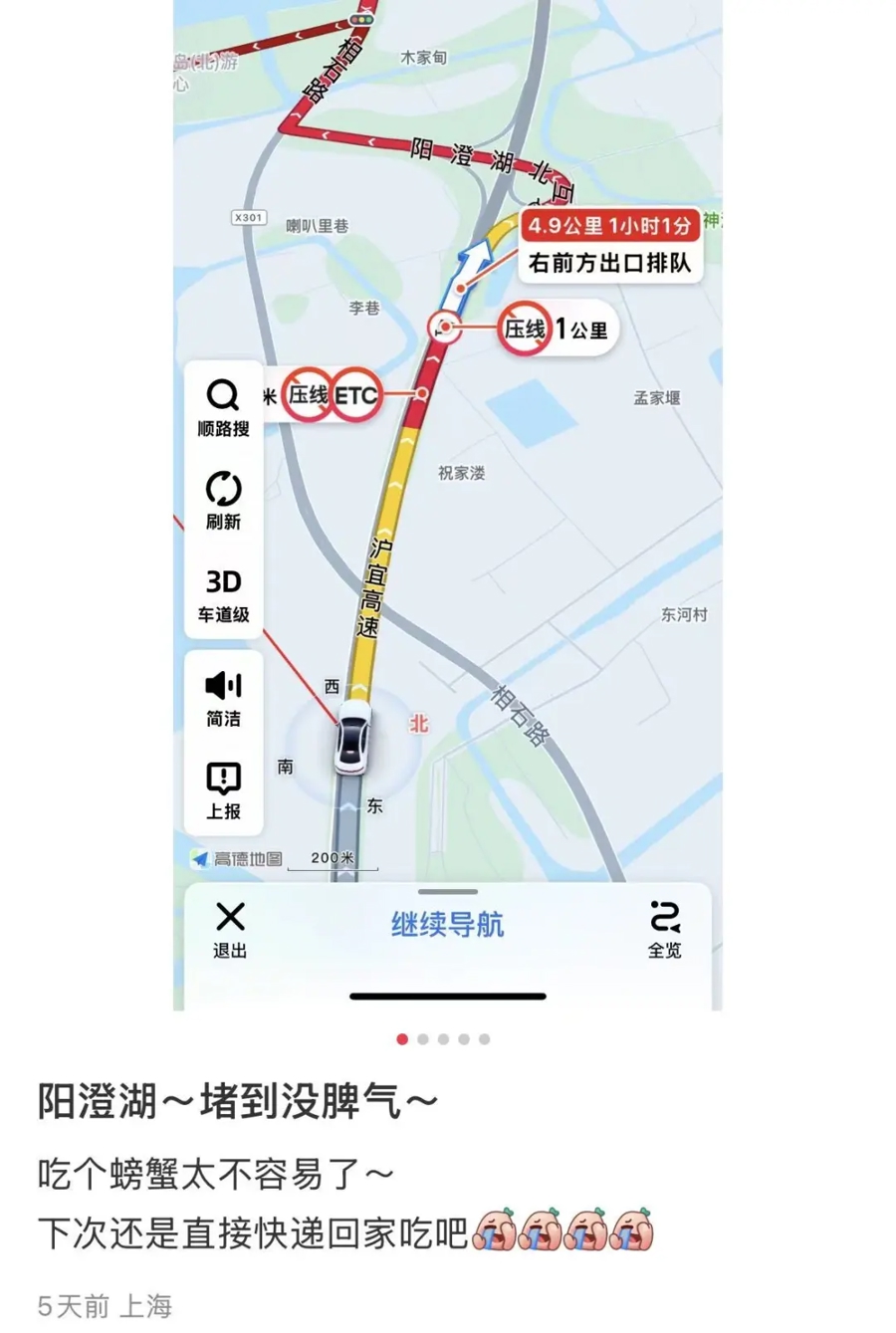Open the navigation map photo in the post

448,498
